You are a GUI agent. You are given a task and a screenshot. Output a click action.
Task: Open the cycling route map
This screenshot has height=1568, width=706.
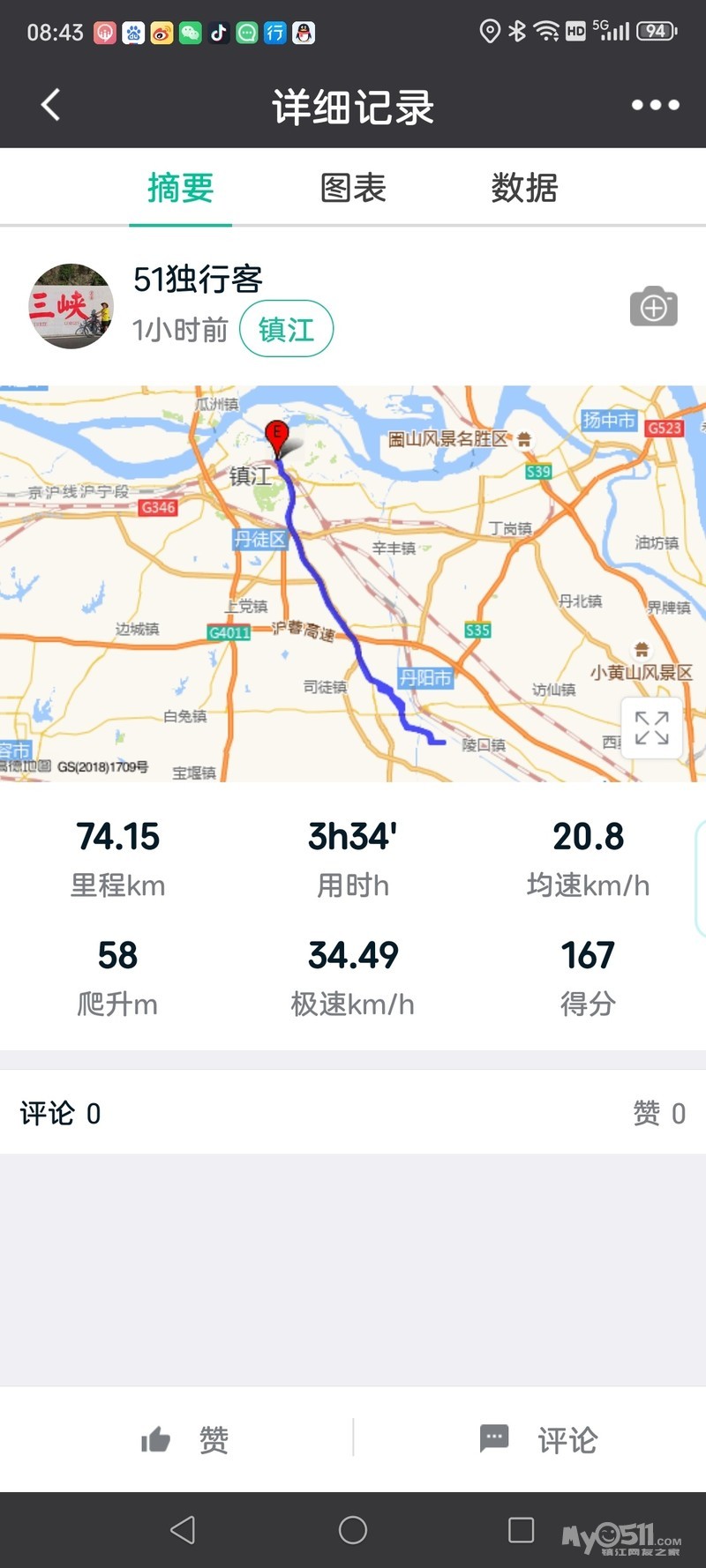[x=353, y=582]
